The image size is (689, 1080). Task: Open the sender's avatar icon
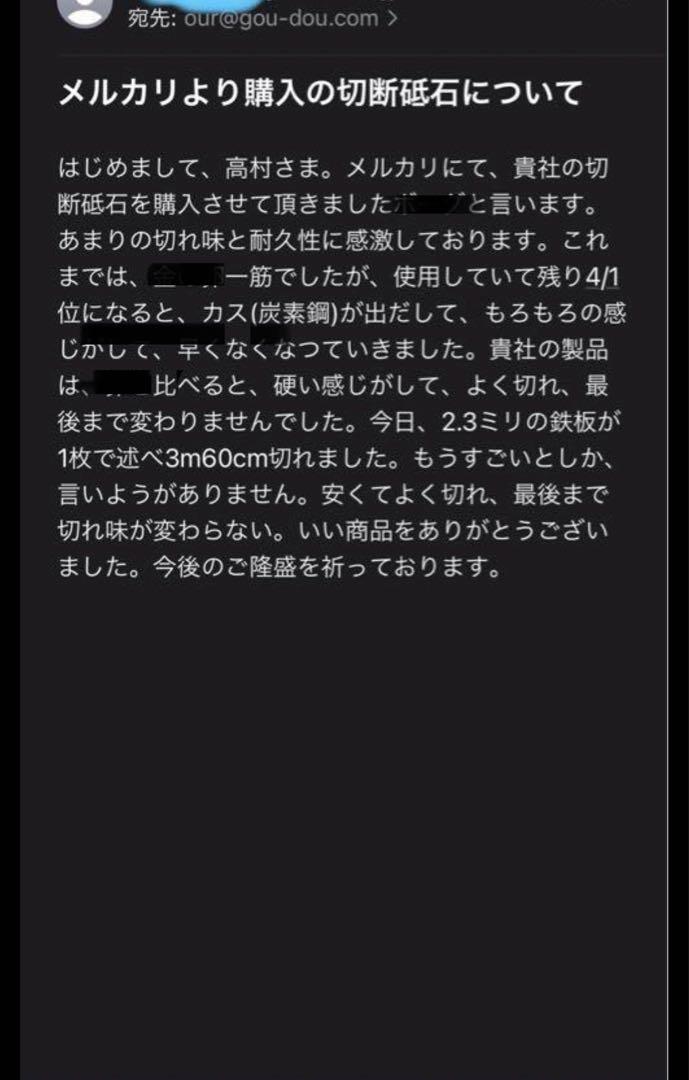click(84, 8)
